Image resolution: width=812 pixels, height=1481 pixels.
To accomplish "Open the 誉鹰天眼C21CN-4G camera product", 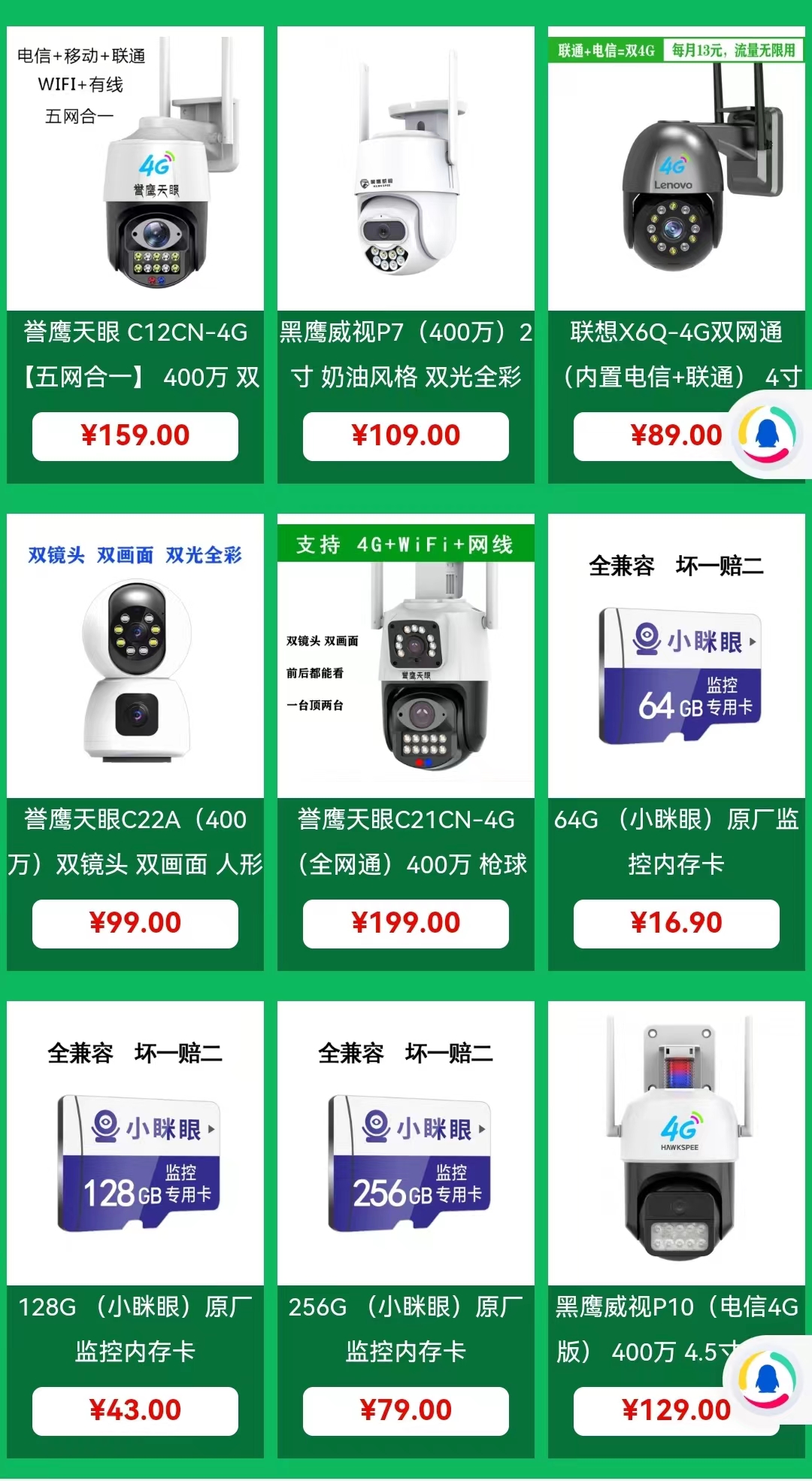I will (406, 742).
